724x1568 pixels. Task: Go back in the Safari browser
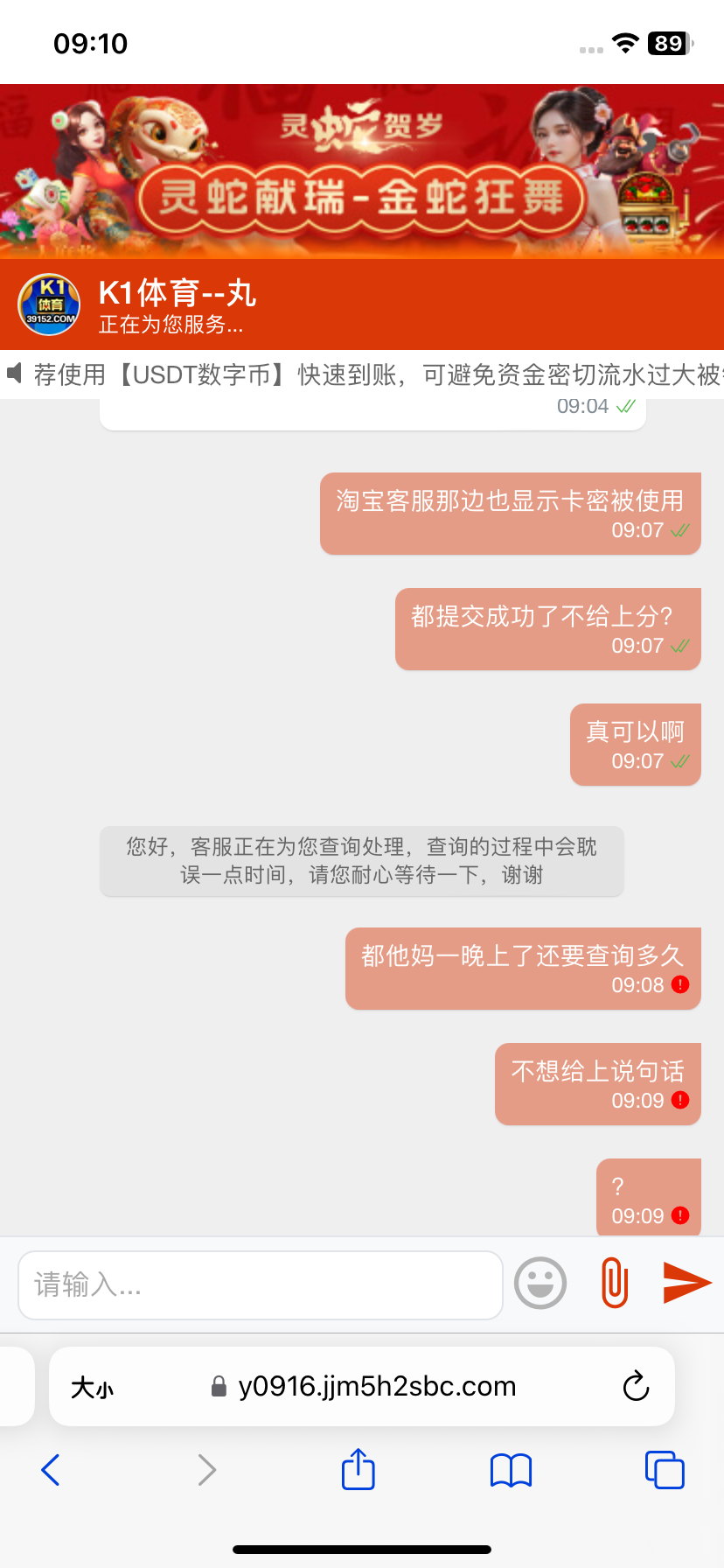51,1470
